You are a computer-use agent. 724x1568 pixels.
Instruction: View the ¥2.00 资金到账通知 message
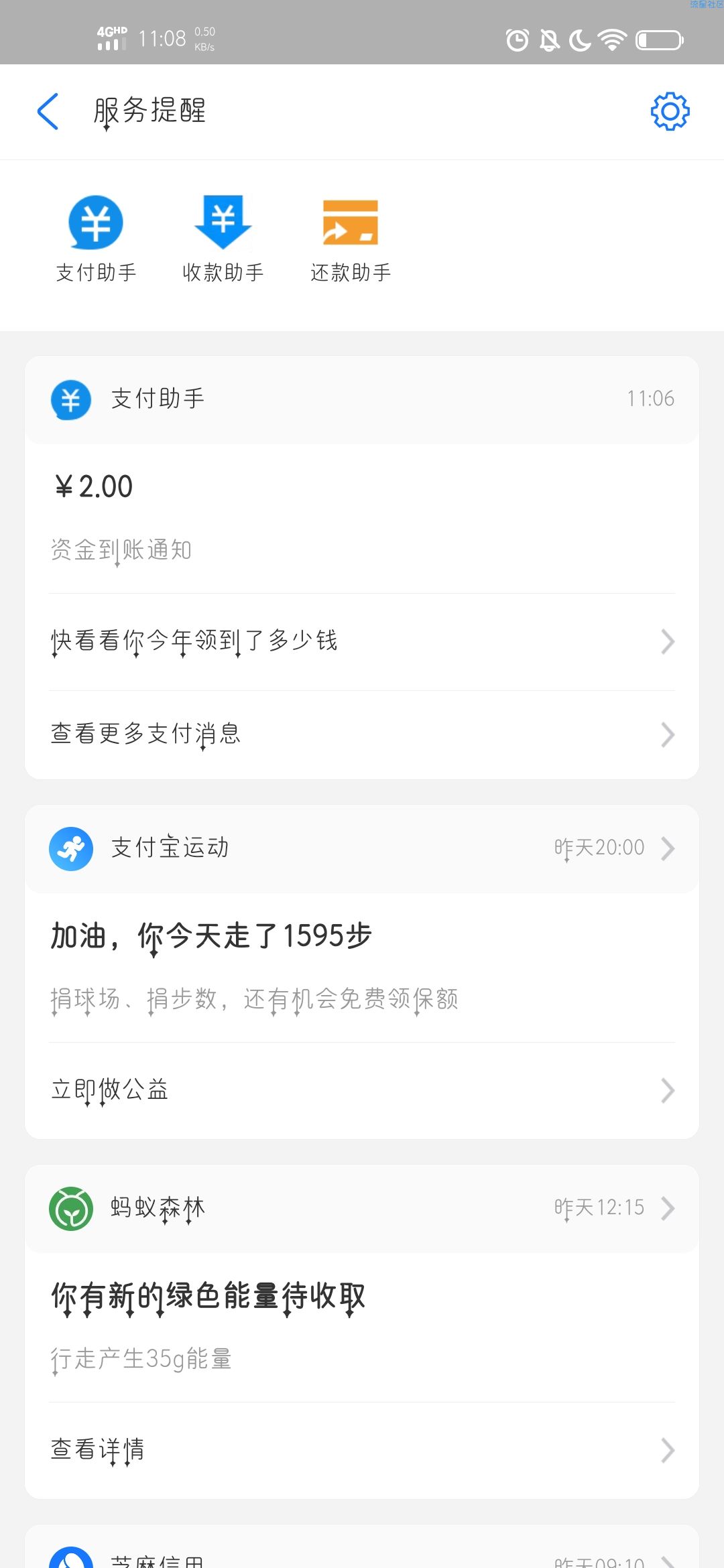[x=362, y=518]
